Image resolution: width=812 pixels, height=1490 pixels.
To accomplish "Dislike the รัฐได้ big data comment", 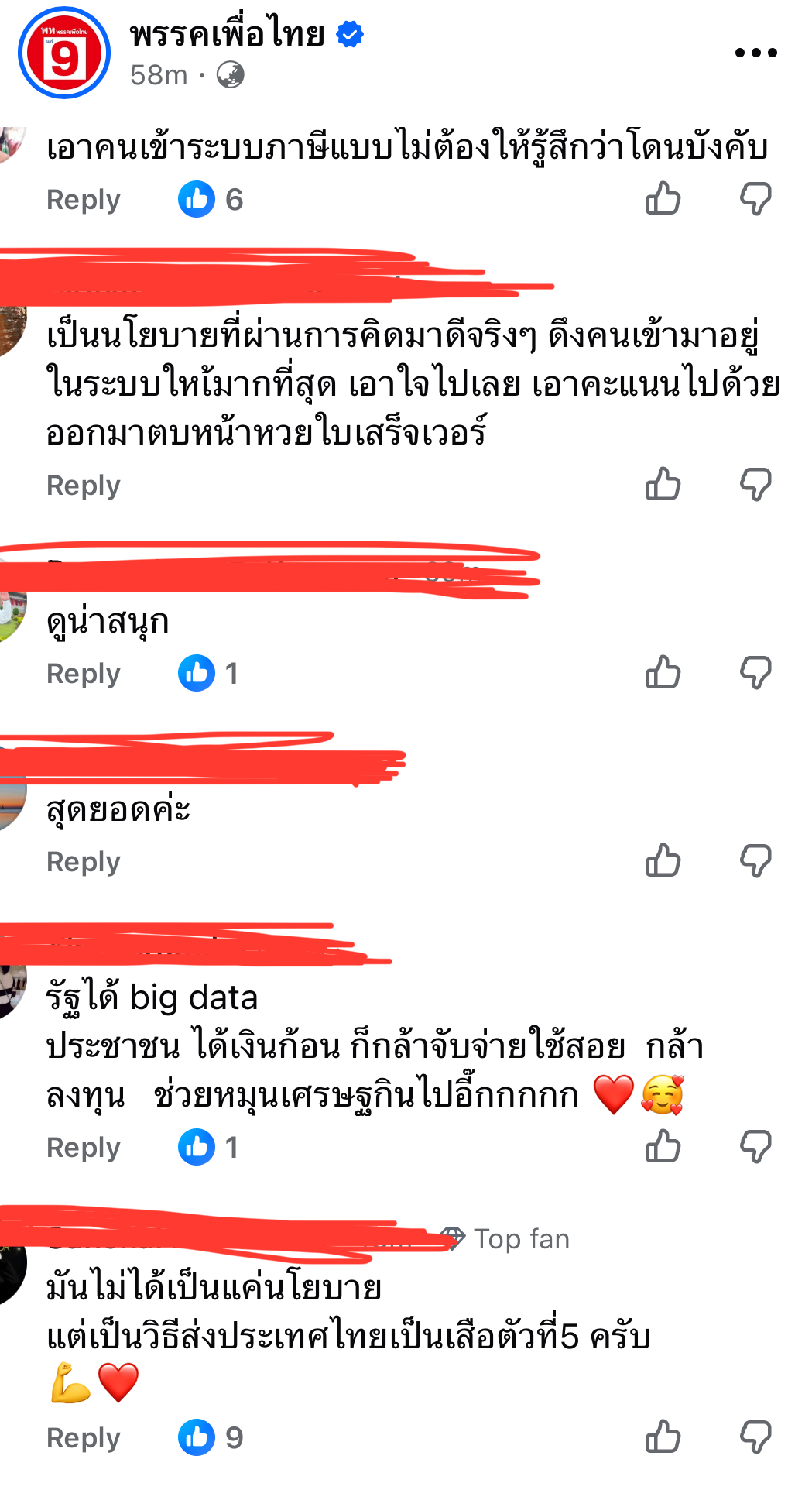I will [x=755, y=1147].
